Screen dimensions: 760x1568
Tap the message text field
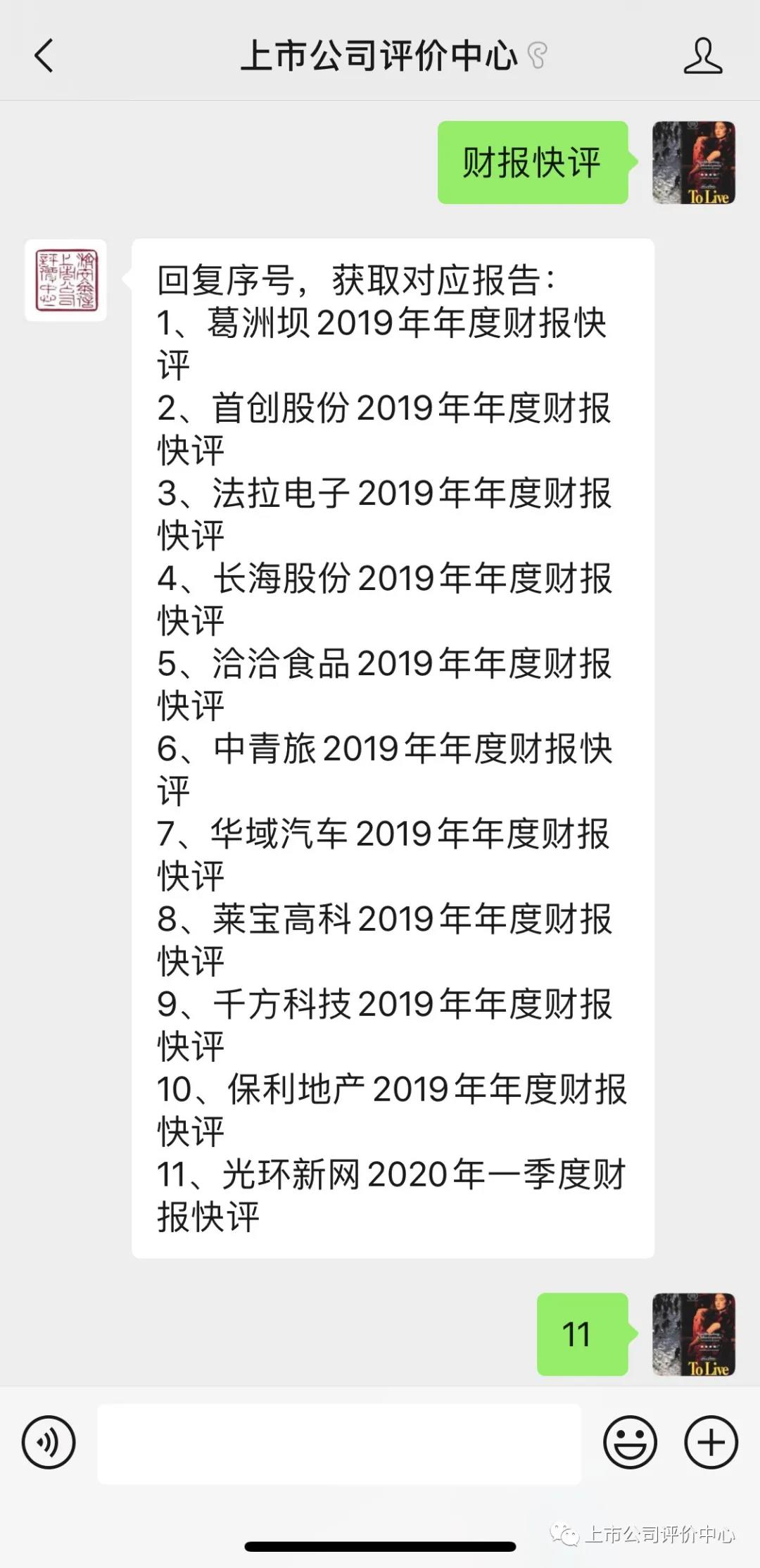[x=339, y=1443]
